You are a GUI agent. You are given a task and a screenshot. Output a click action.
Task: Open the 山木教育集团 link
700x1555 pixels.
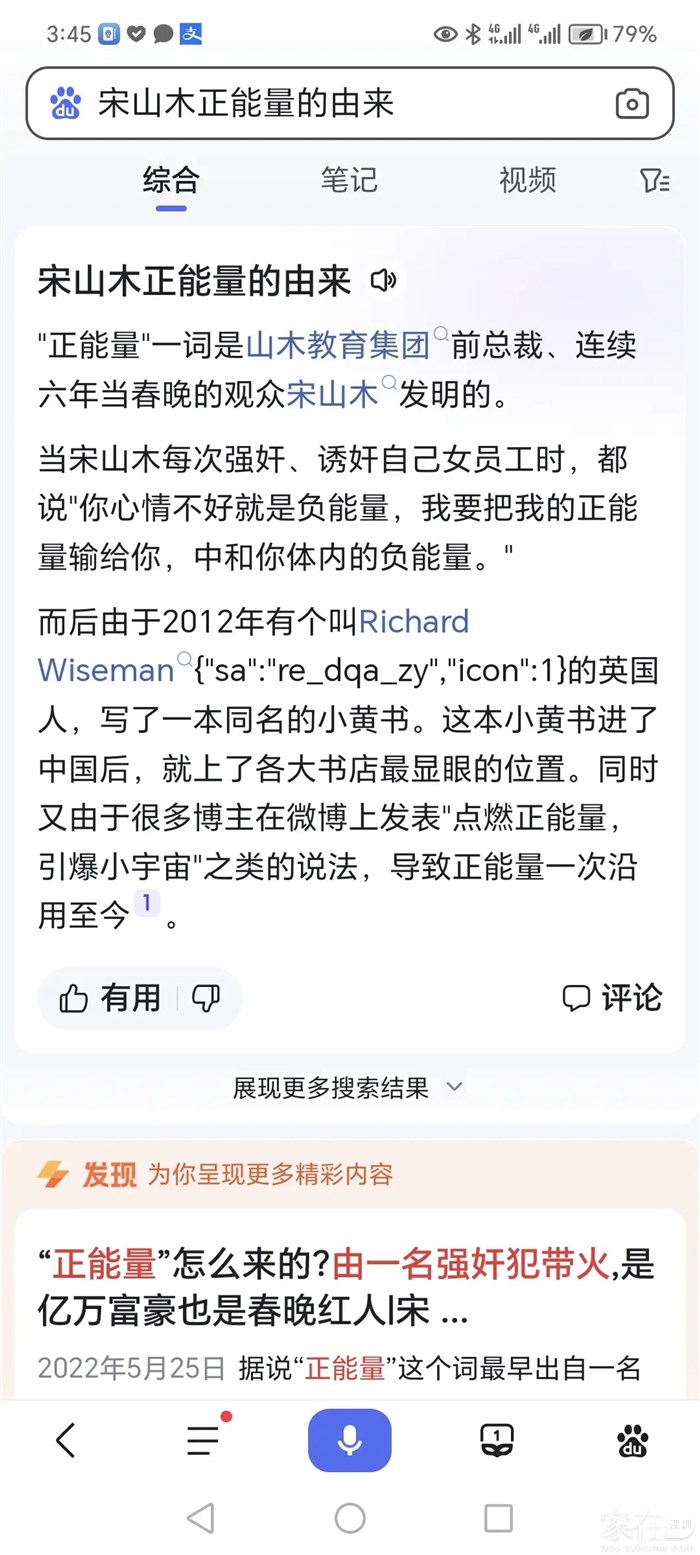337,345
